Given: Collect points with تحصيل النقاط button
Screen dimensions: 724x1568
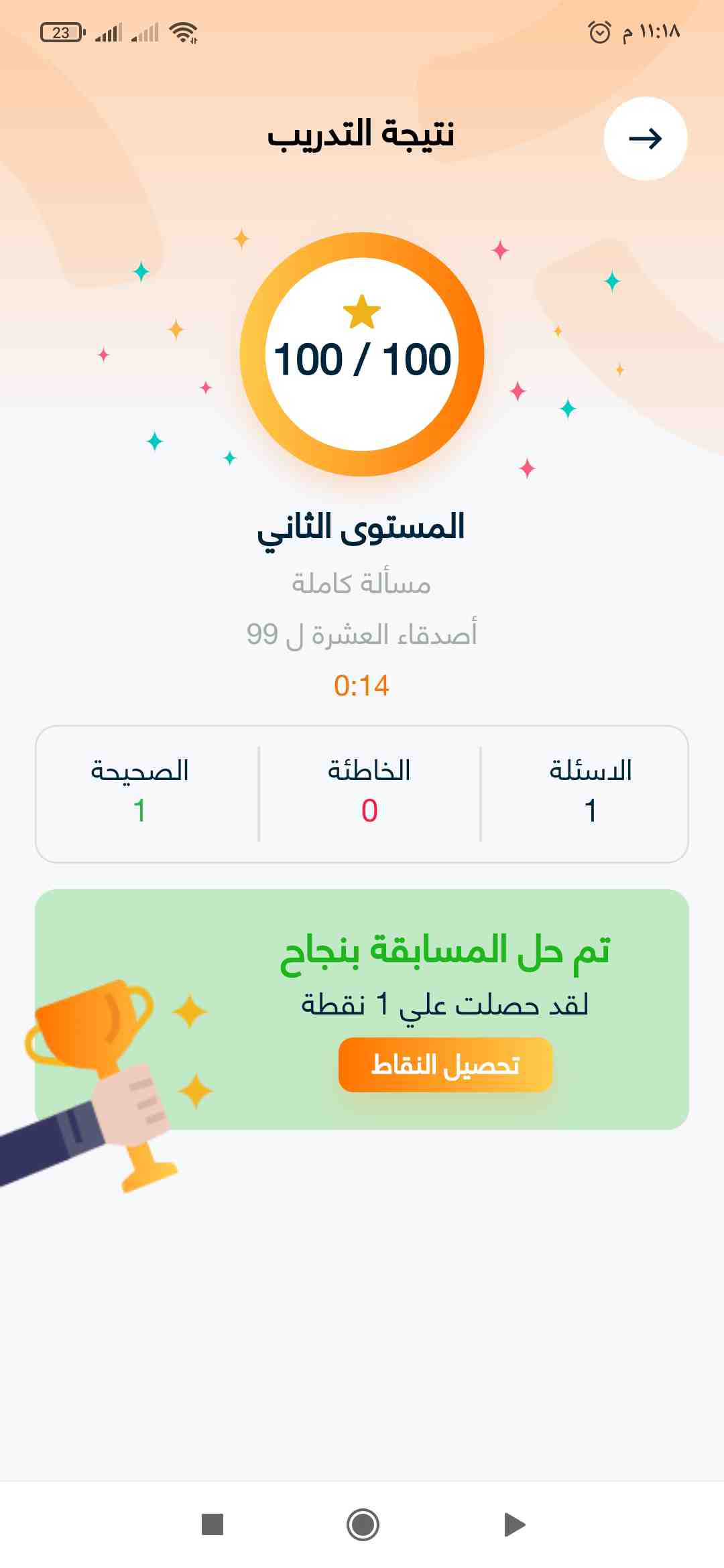Looking at the screenshot, I should [445, 1065].
